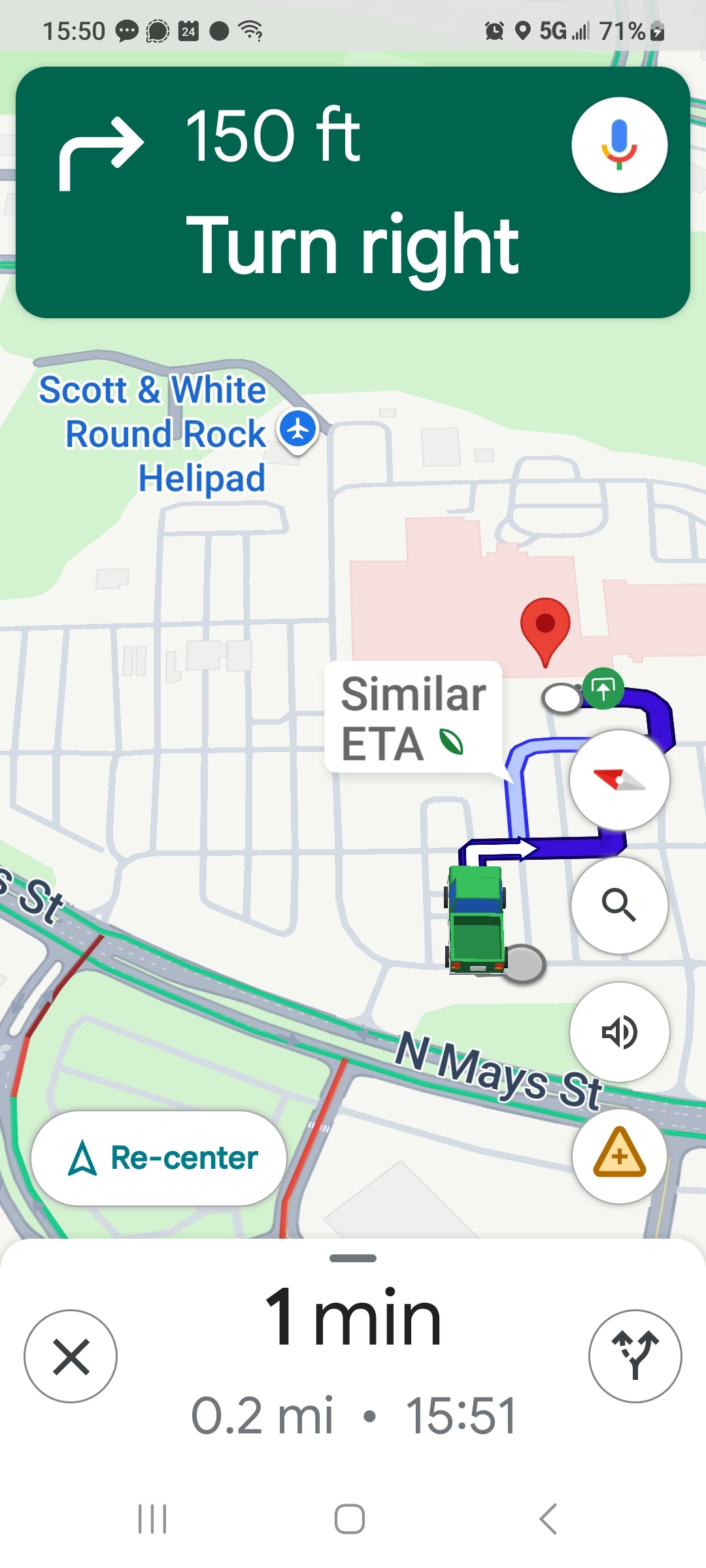Exit navigation with the X button
This screenshot has width=706, height=1568.
click(71, 1356)
